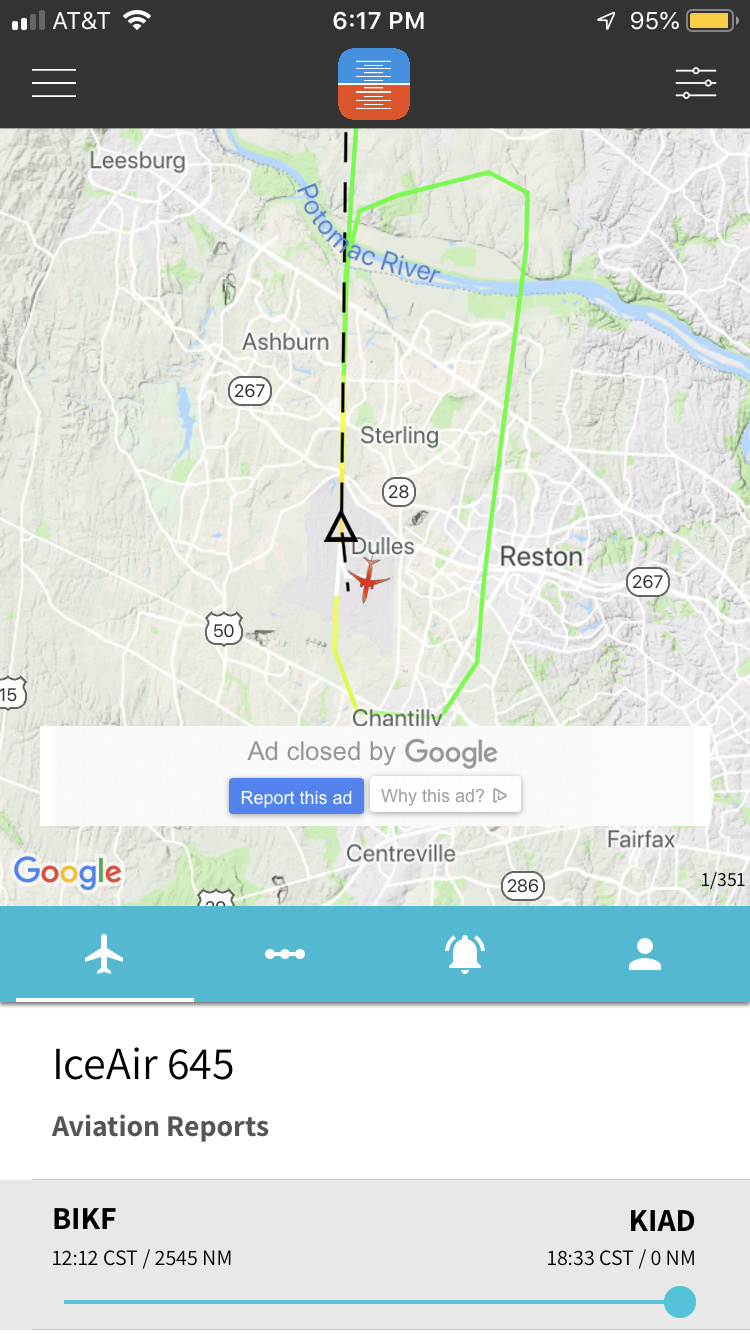750x1334 pixels.
Task: Switch to the airplane flight tab
Action: point(104,955)
